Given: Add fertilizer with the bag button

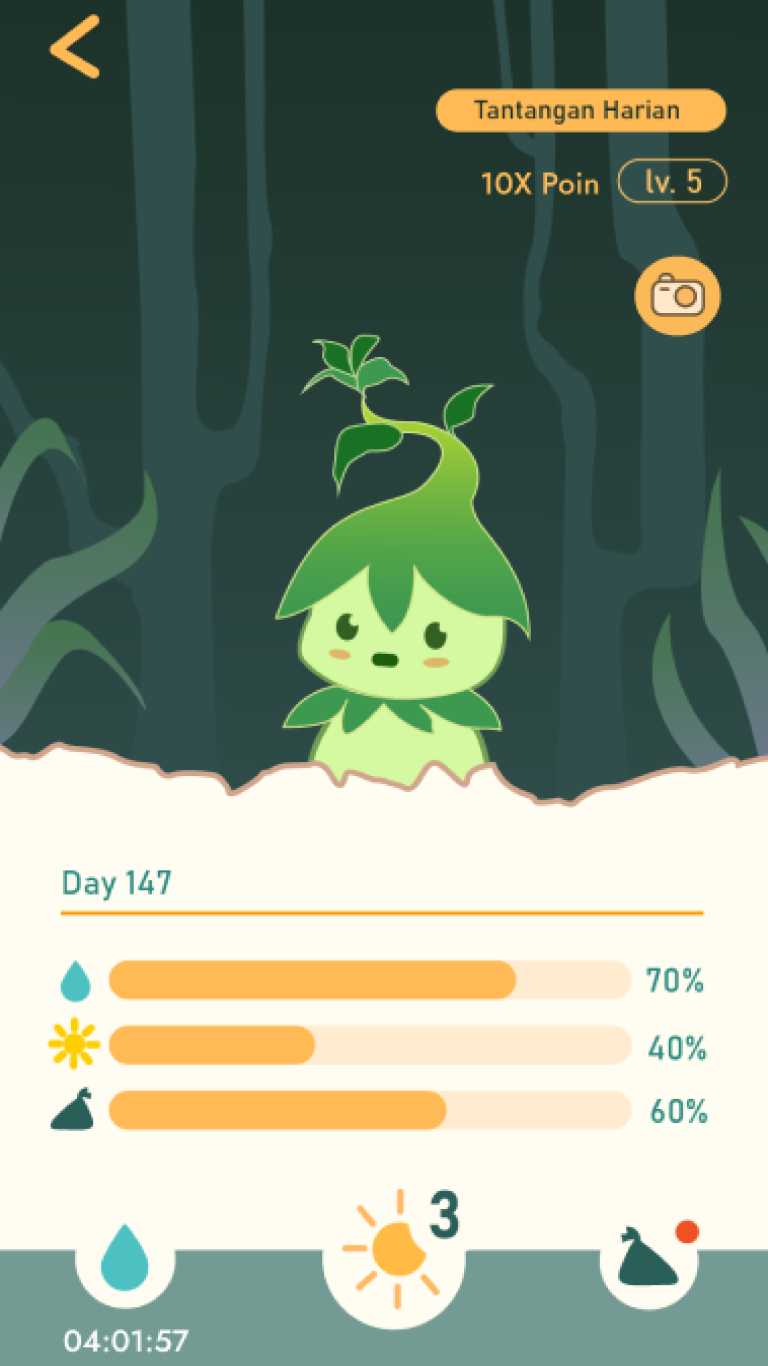Looking at the screenshot, I should click(649, 1257).
